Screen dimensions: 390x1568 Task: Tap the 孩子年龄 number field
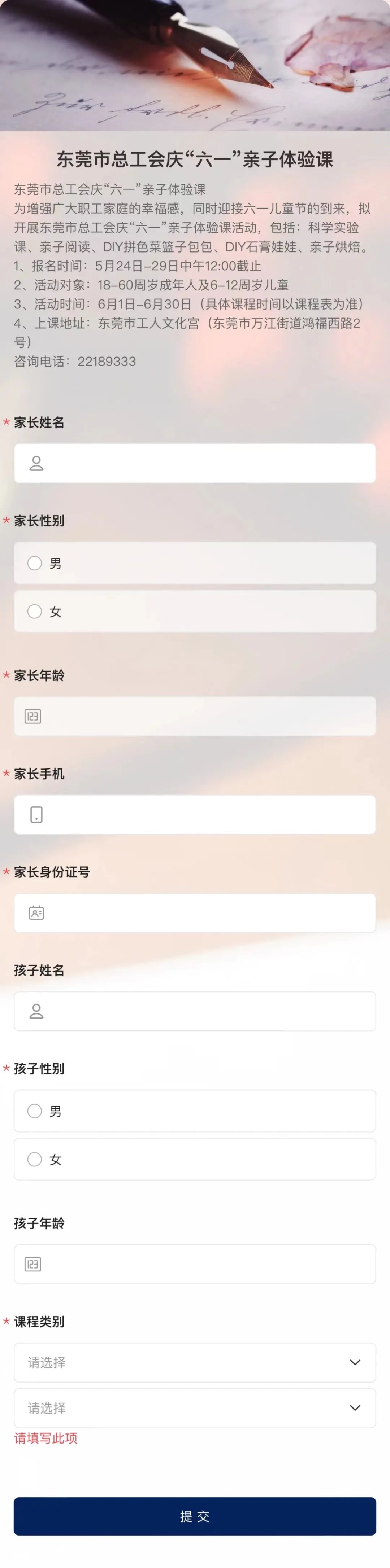tap(195, 1264)
